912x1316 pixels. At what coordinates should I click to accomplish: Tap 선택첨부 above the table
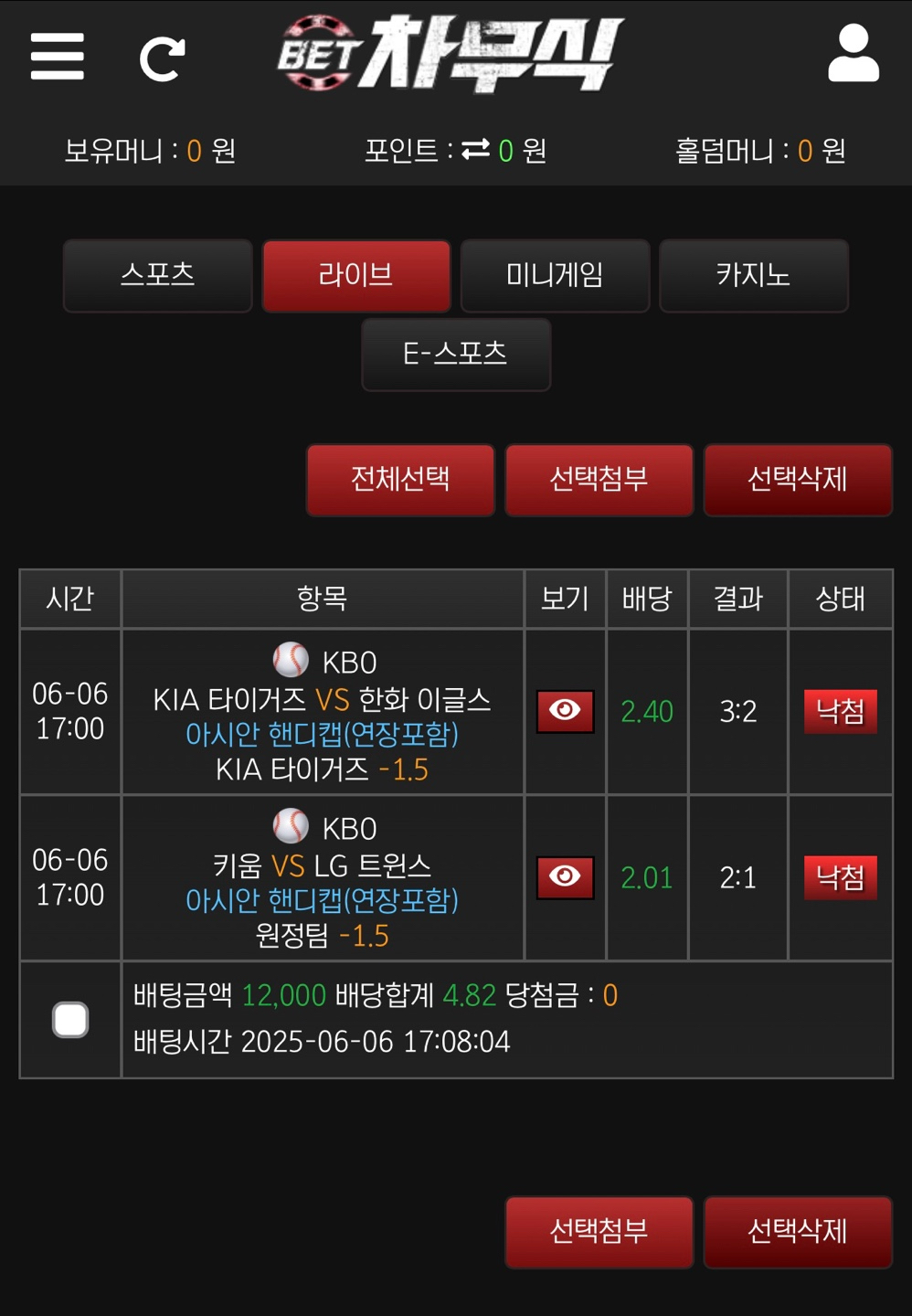(x=599, y=480)
